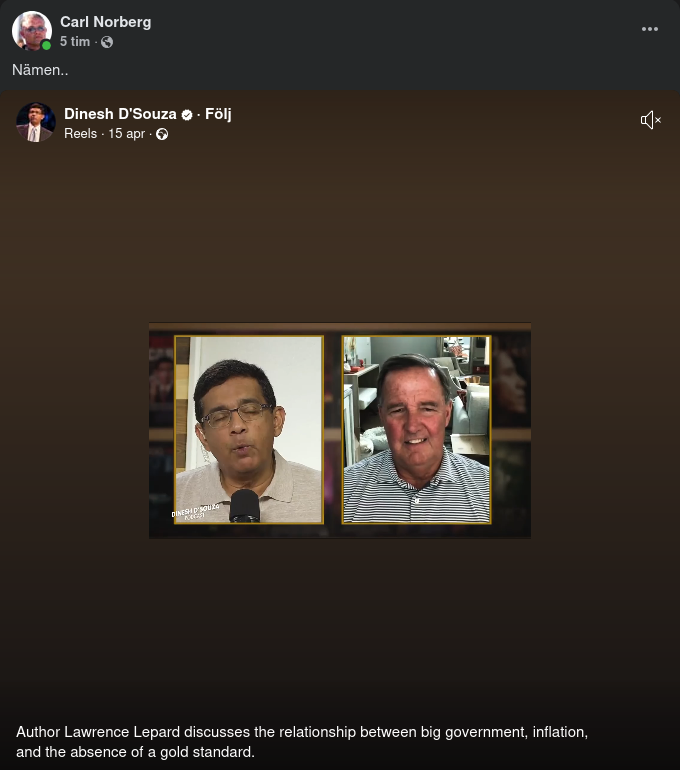Open the 5 tim post timestamp
This screenshot has width=680, height=770.
(x=74, y=42)
